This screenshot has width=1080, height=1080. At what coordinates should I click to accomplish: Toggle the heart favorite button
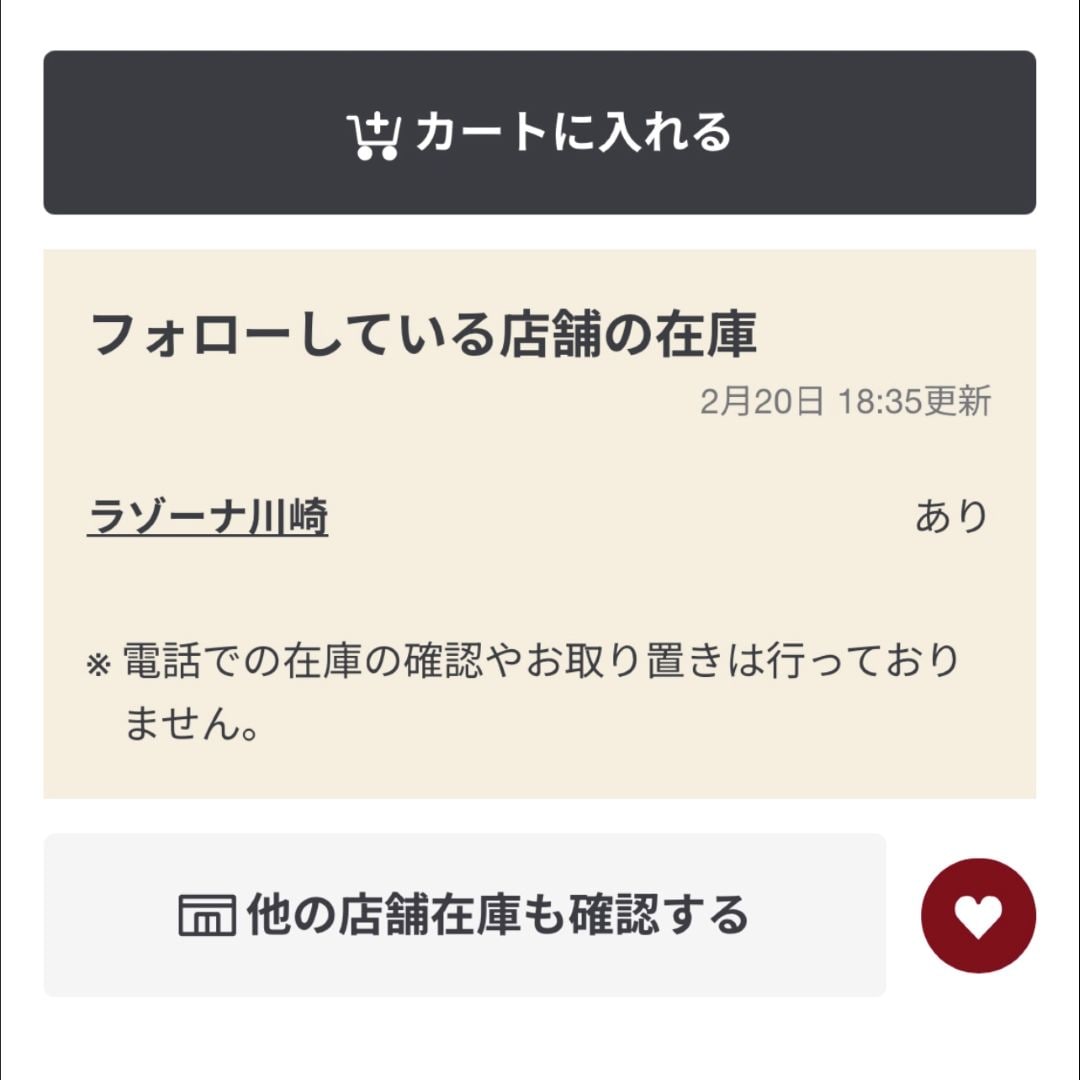pyautogui.click(x=978, y=915)
